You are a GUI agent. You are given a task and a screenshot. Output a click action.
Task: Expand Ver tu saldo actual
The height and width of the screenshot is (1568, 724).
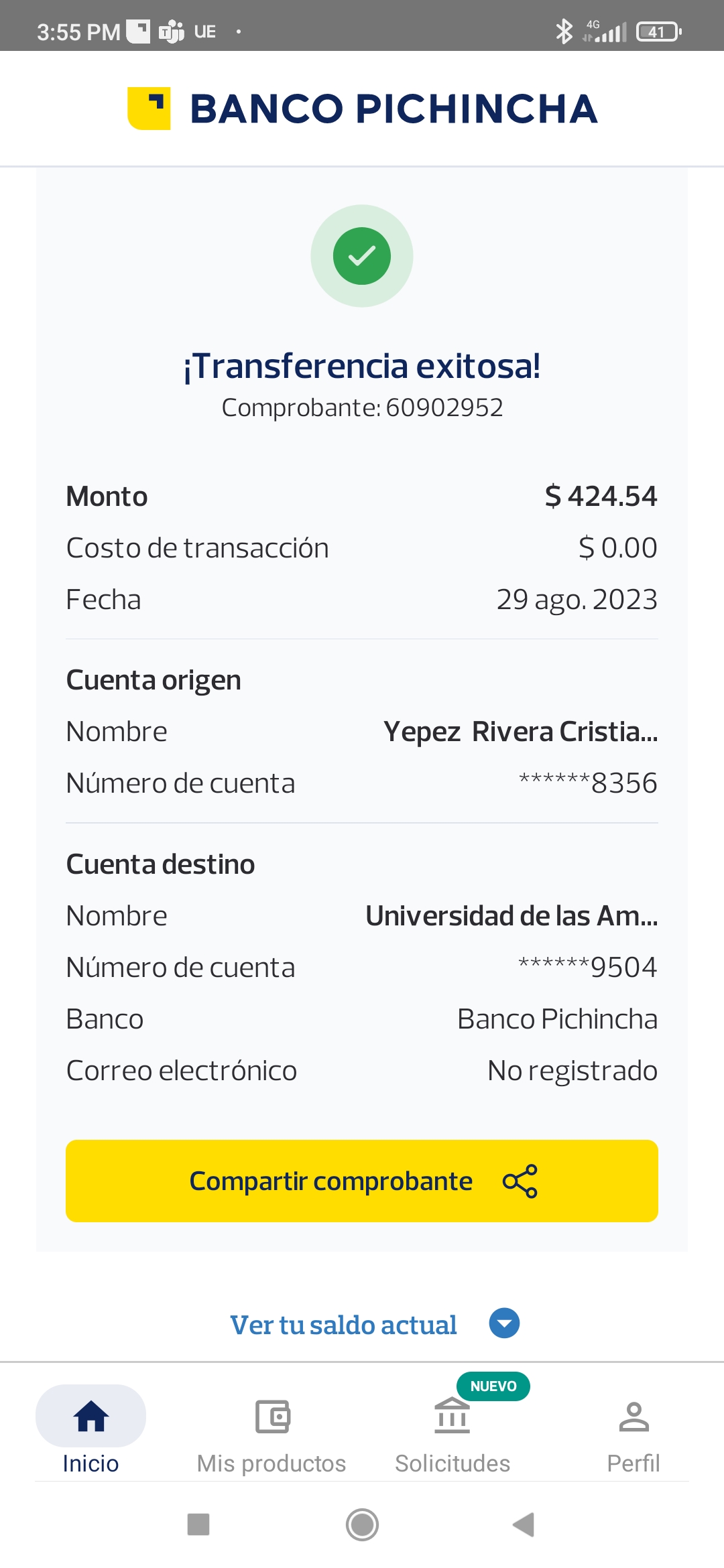click(374, 1324)
